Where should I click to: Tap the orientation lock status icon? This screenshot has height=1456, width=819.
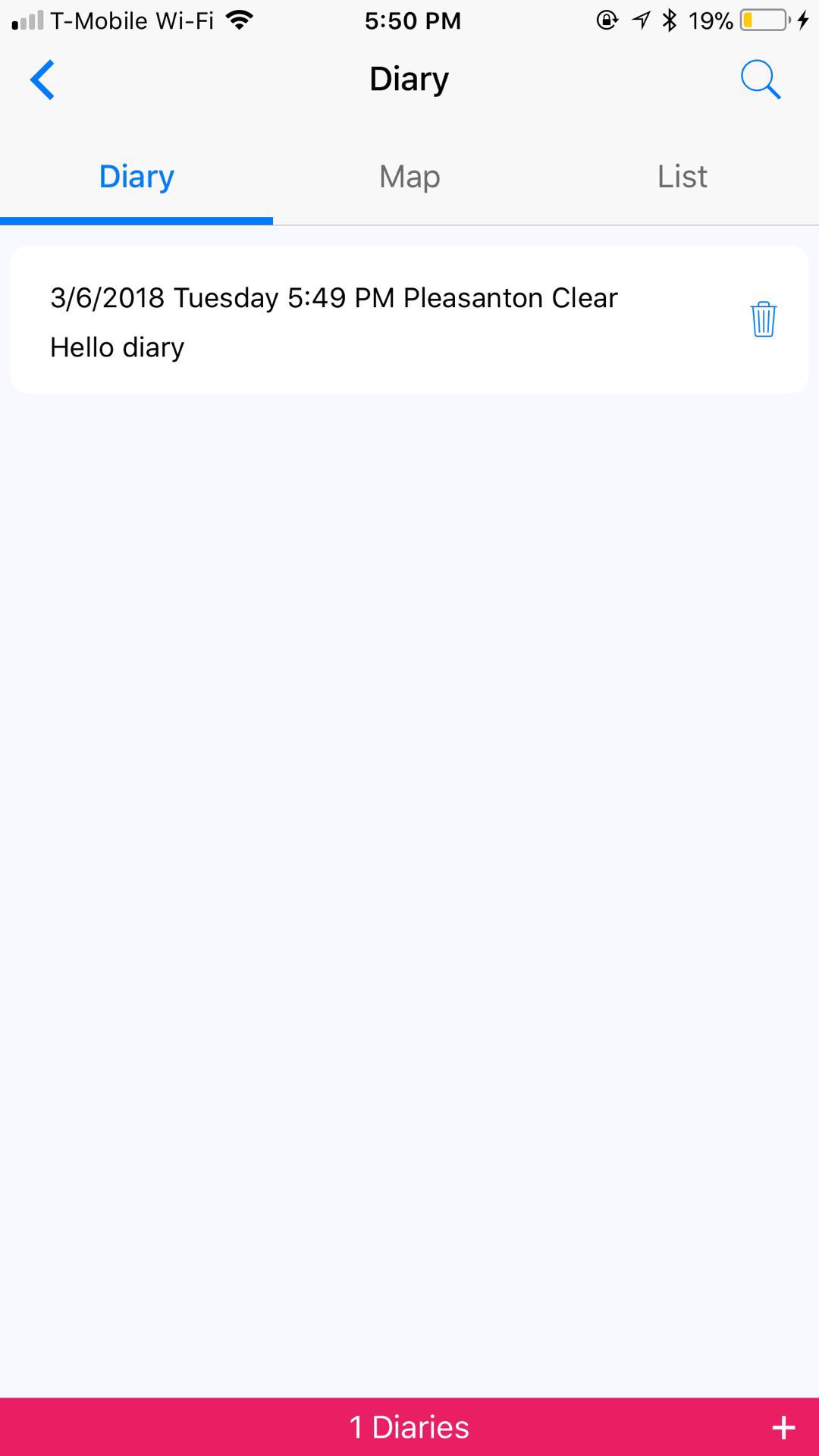(x=607, y=20)
